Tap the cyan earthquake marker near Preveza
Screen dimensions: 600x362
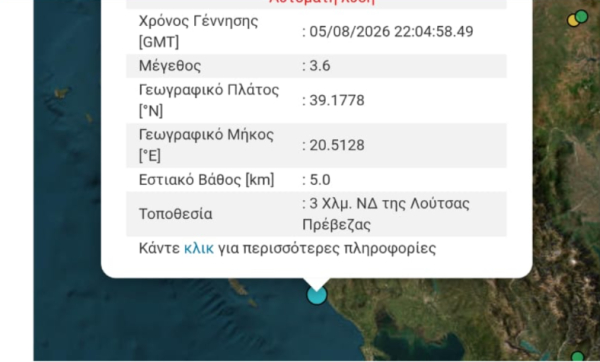317,295
